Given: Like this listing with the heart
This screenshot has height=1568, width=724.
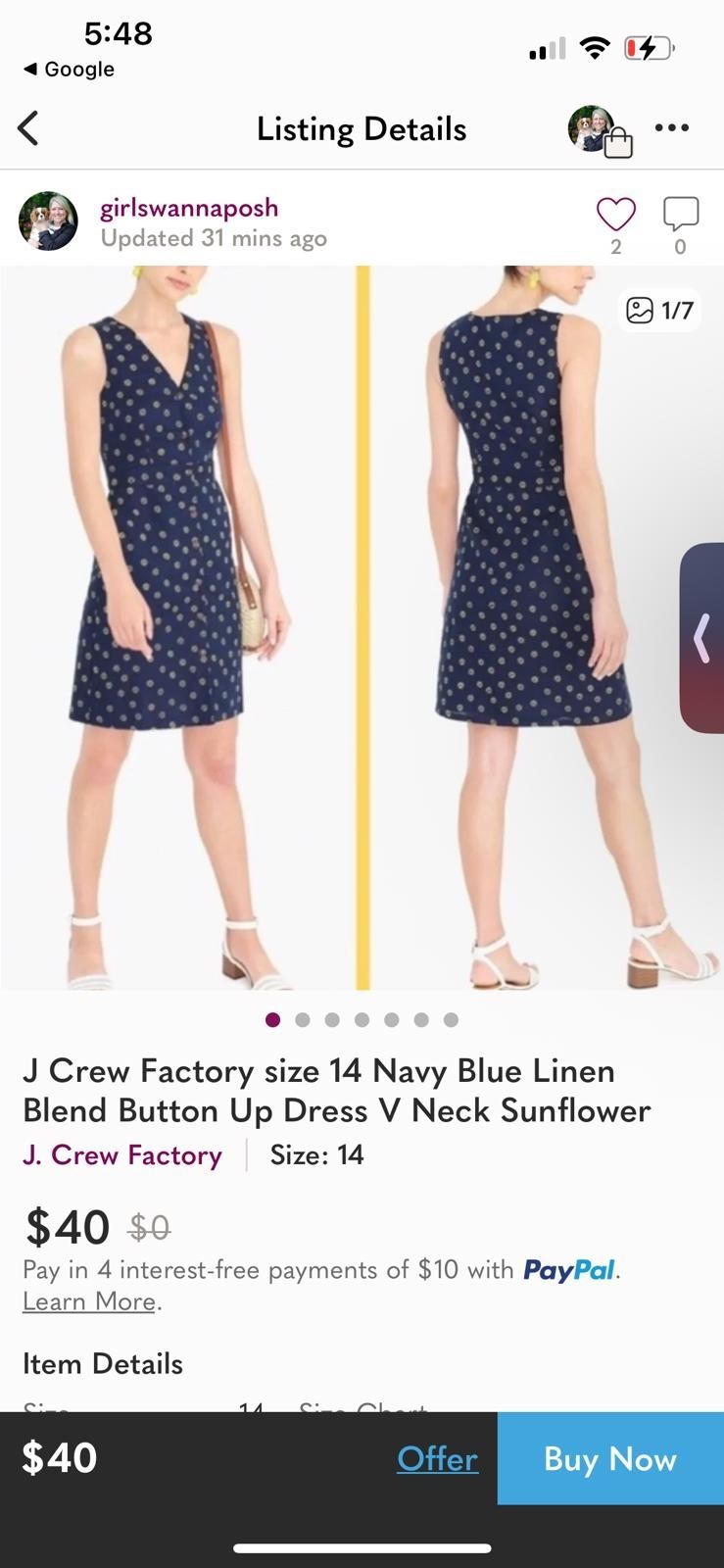Looking at the screenshot, I should (x=615, y=214).
